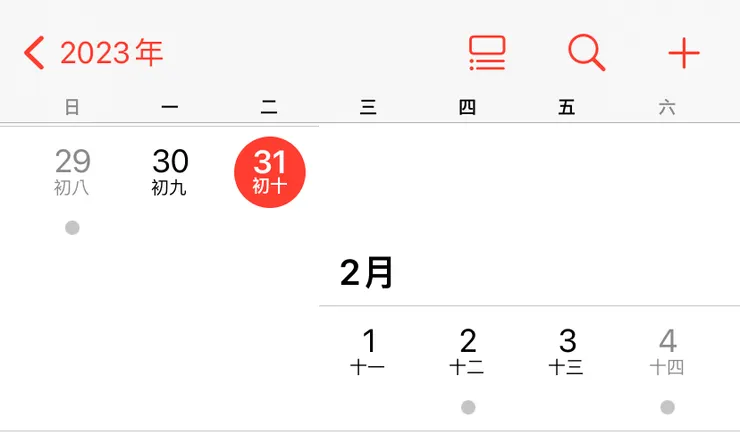Select February 1 十一
The height and width of the screenshot is (433, 740).
pos(368,352)
